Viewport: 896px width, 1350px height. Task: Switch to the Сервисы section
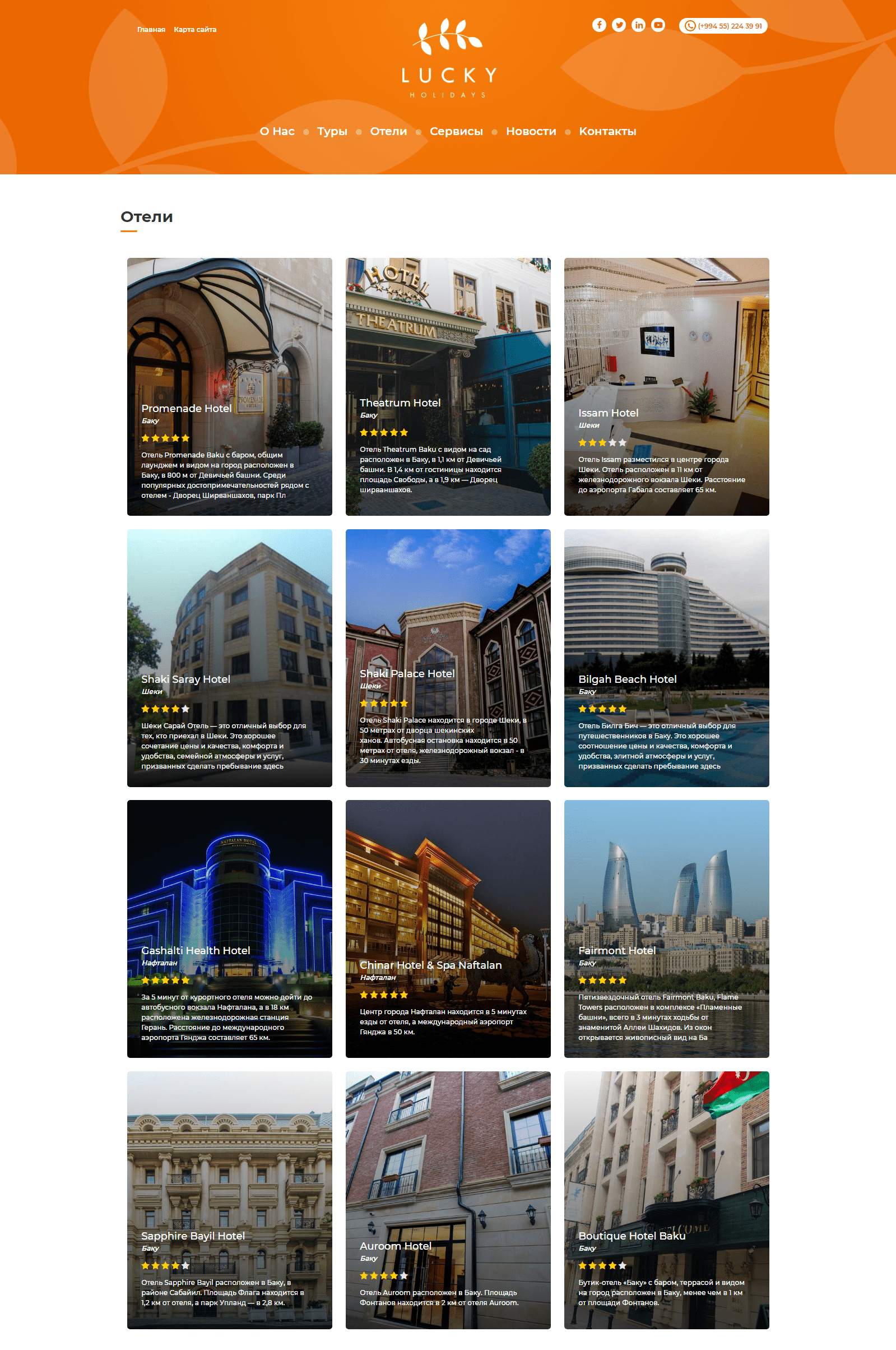click(456, 131)
